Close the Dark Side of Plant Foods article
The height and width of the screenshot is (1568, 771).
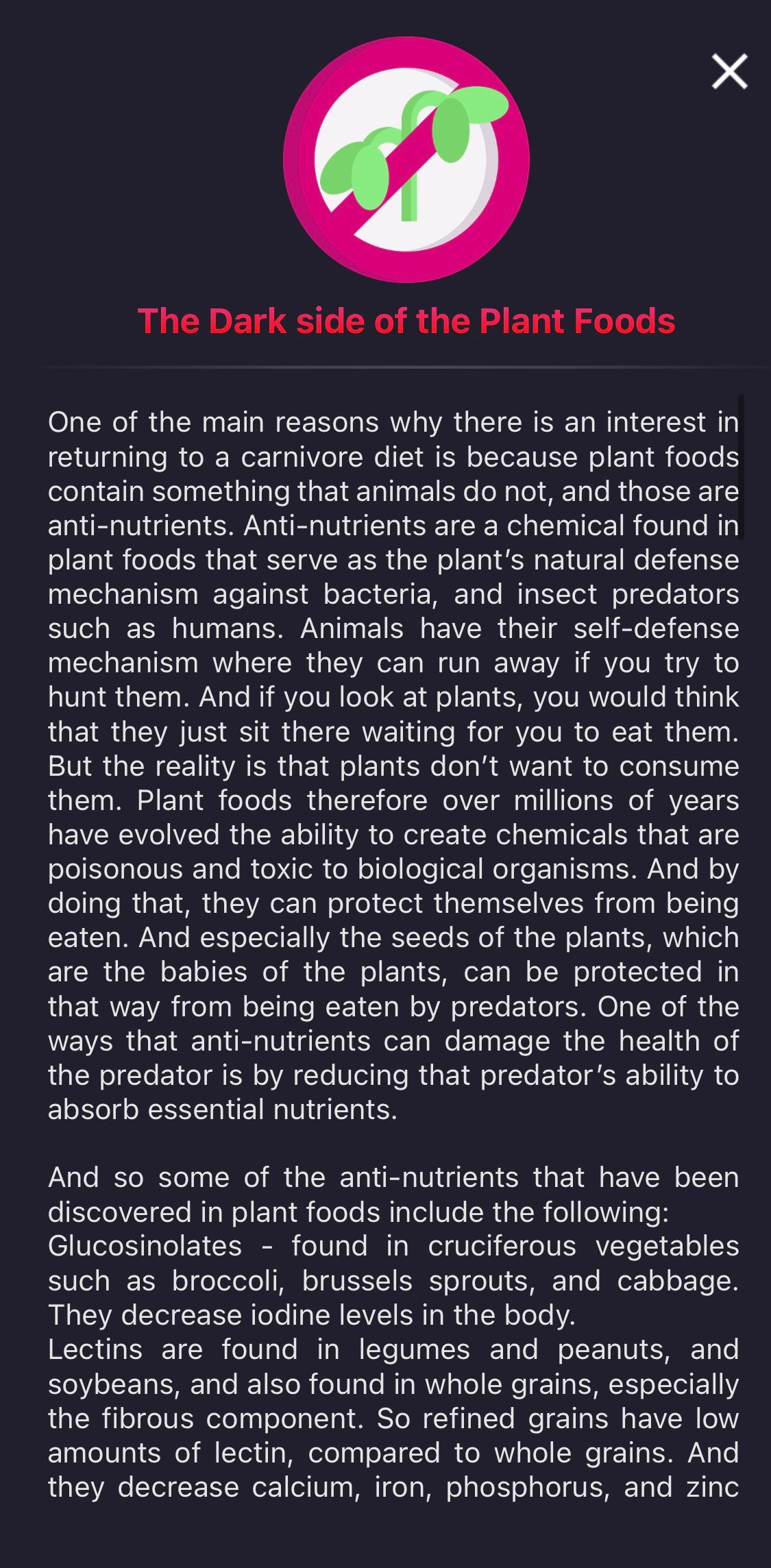click(729, 72)
